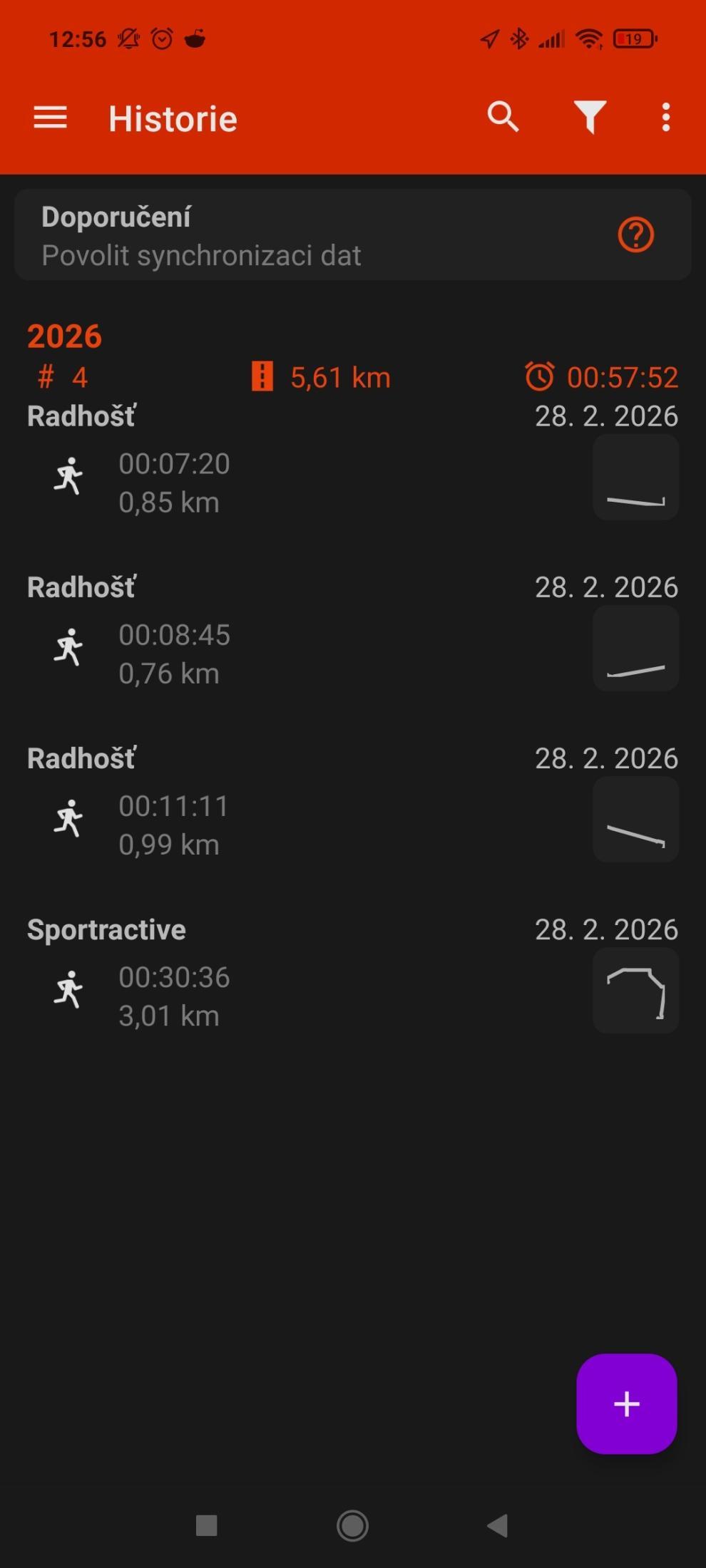Open the hamburger navigation drawer
The image size is (706, 1568).
pos(50,118)
